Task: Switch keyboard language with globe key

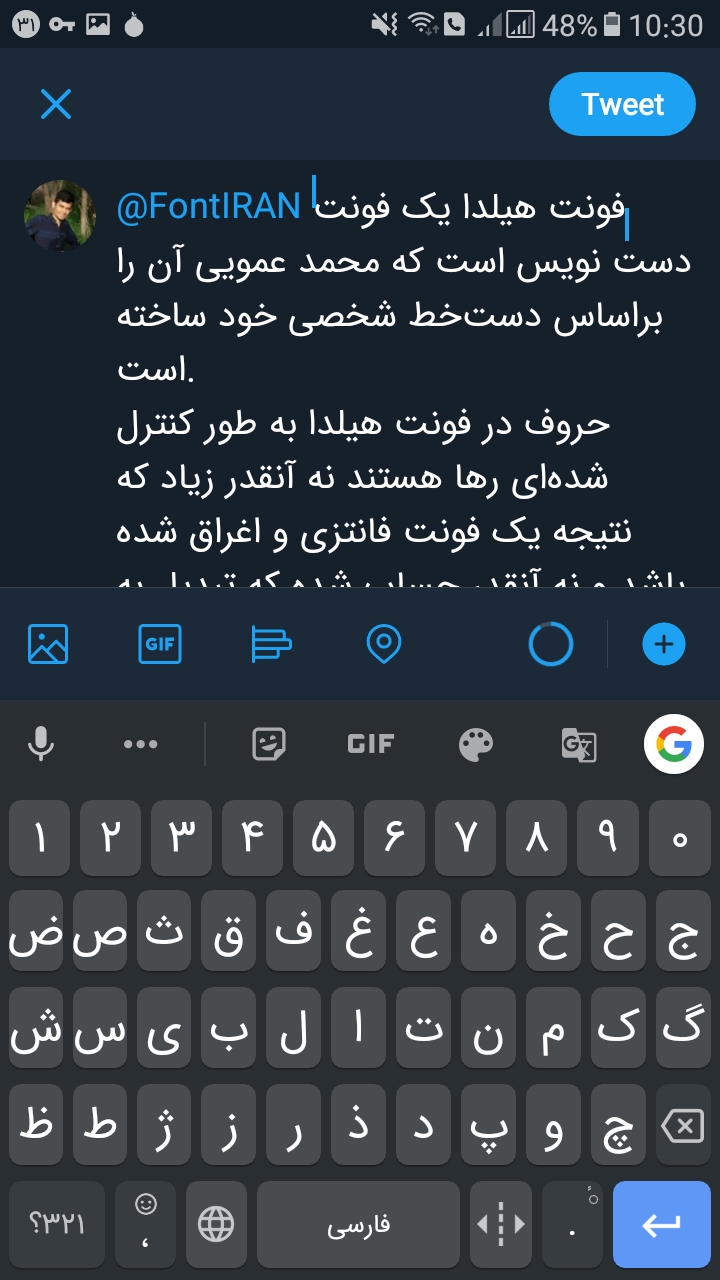Action: coord(216,1223)
